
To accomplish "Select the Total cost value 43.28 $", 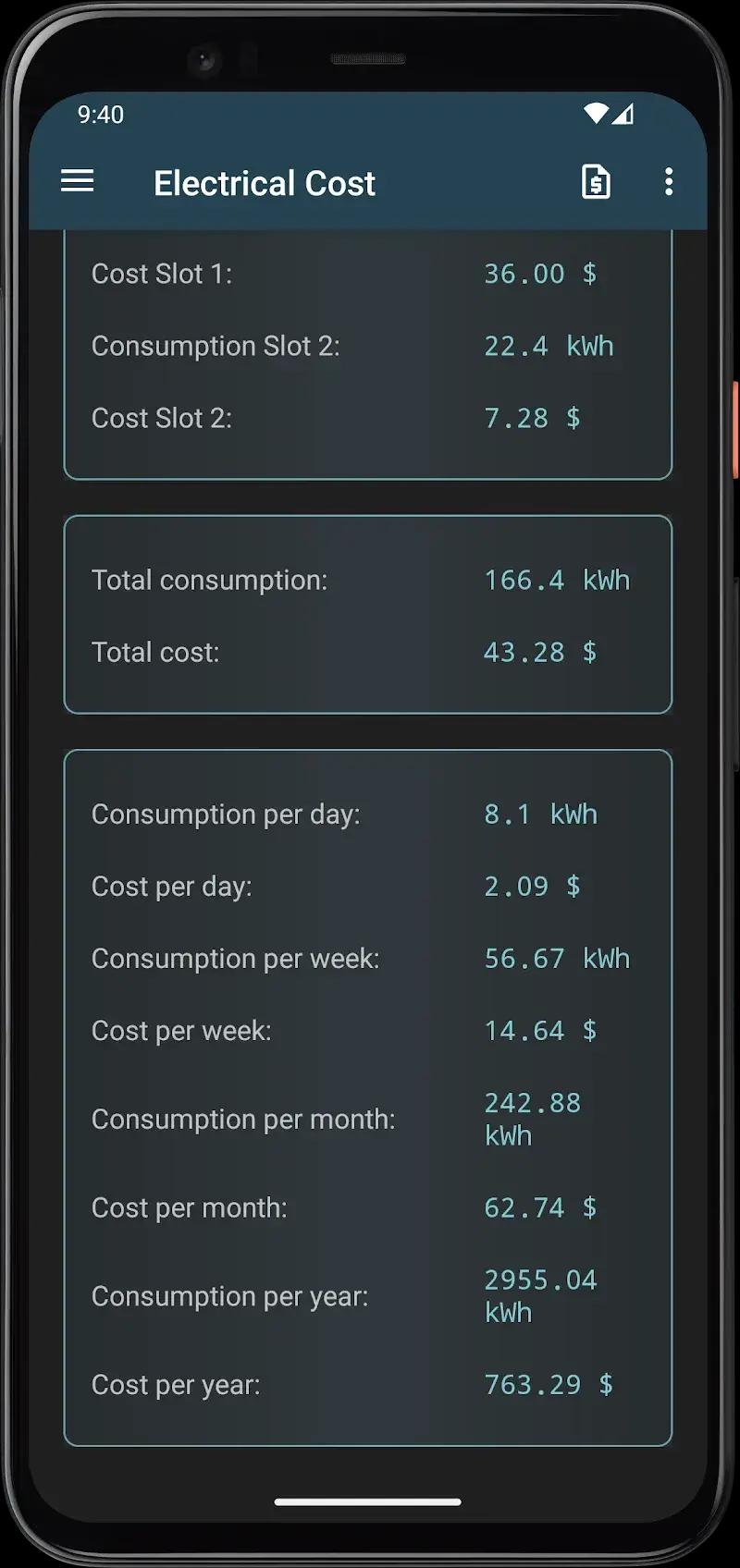I will point(538,652).
